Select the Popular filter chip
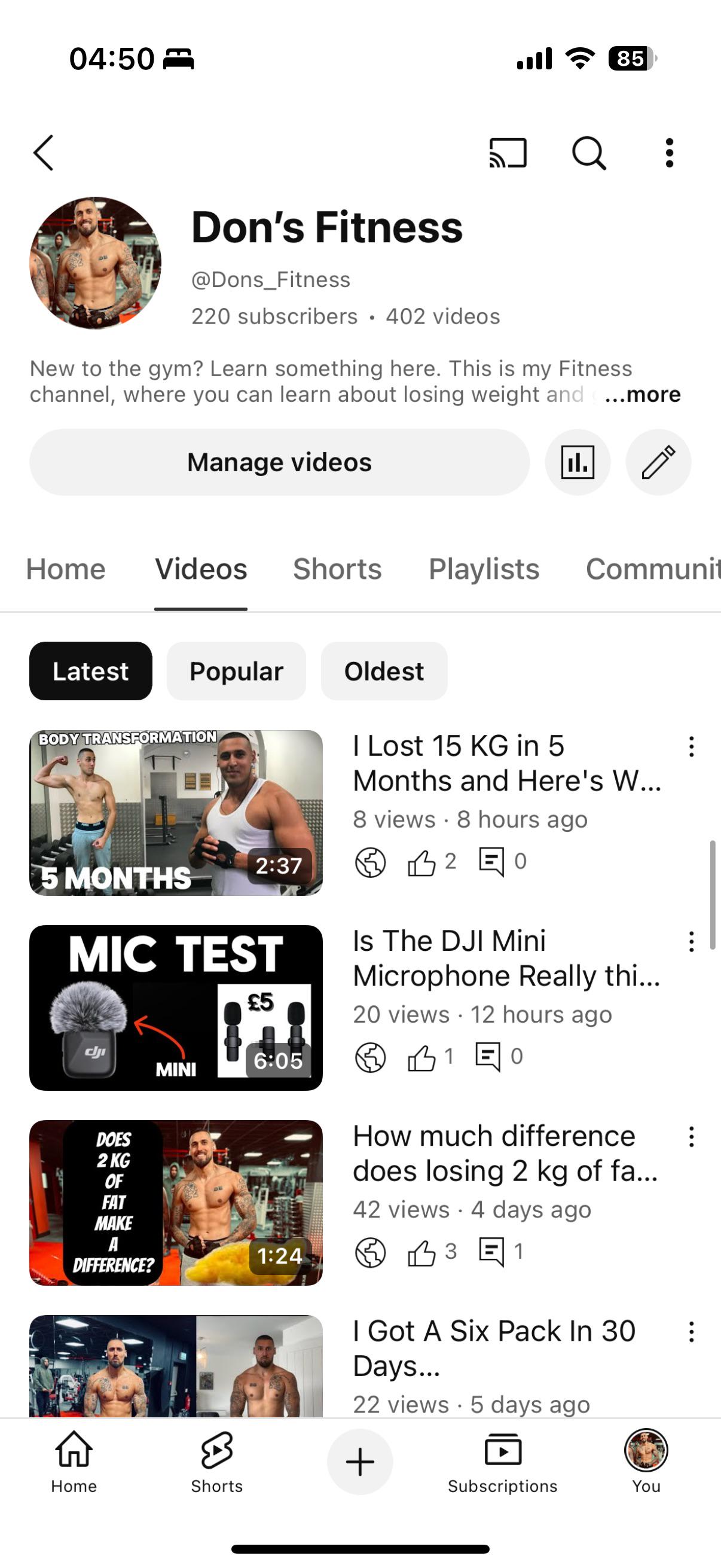The image size is (721, 1568). coord(236,672)
